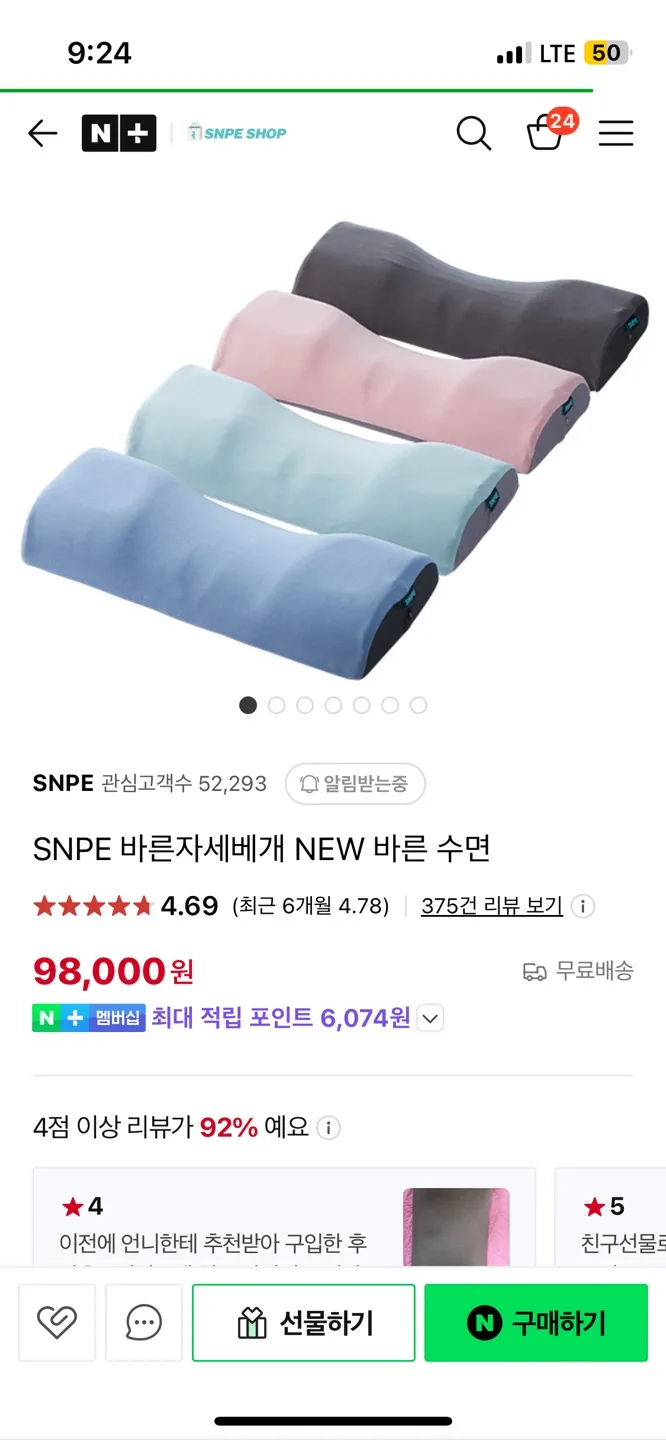Open the SNPE SHOP store page
Image resolution: width=666 pixels, height=1440 pixels.
[237, 133]
